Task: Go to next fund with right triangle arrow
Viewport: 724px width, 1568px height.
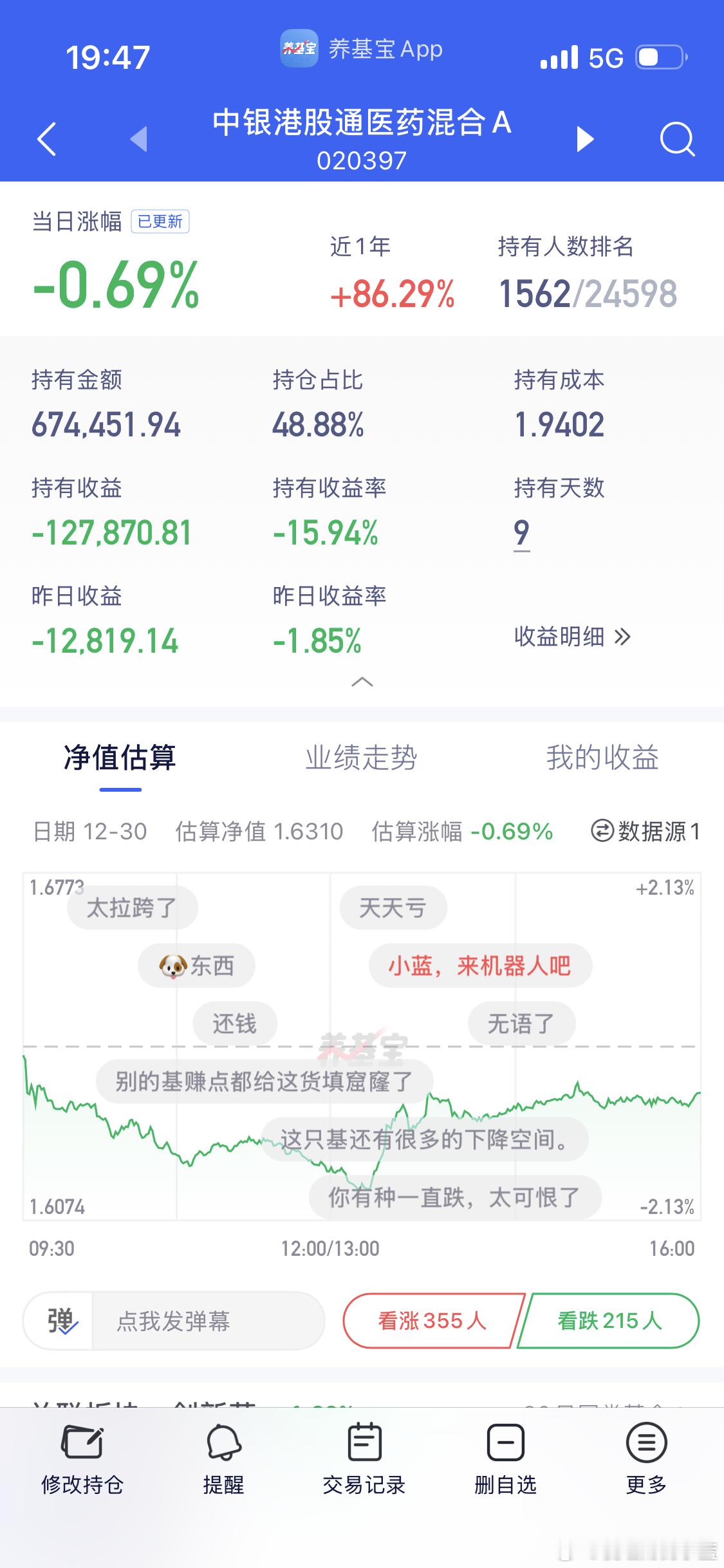Action: [586, 138]
